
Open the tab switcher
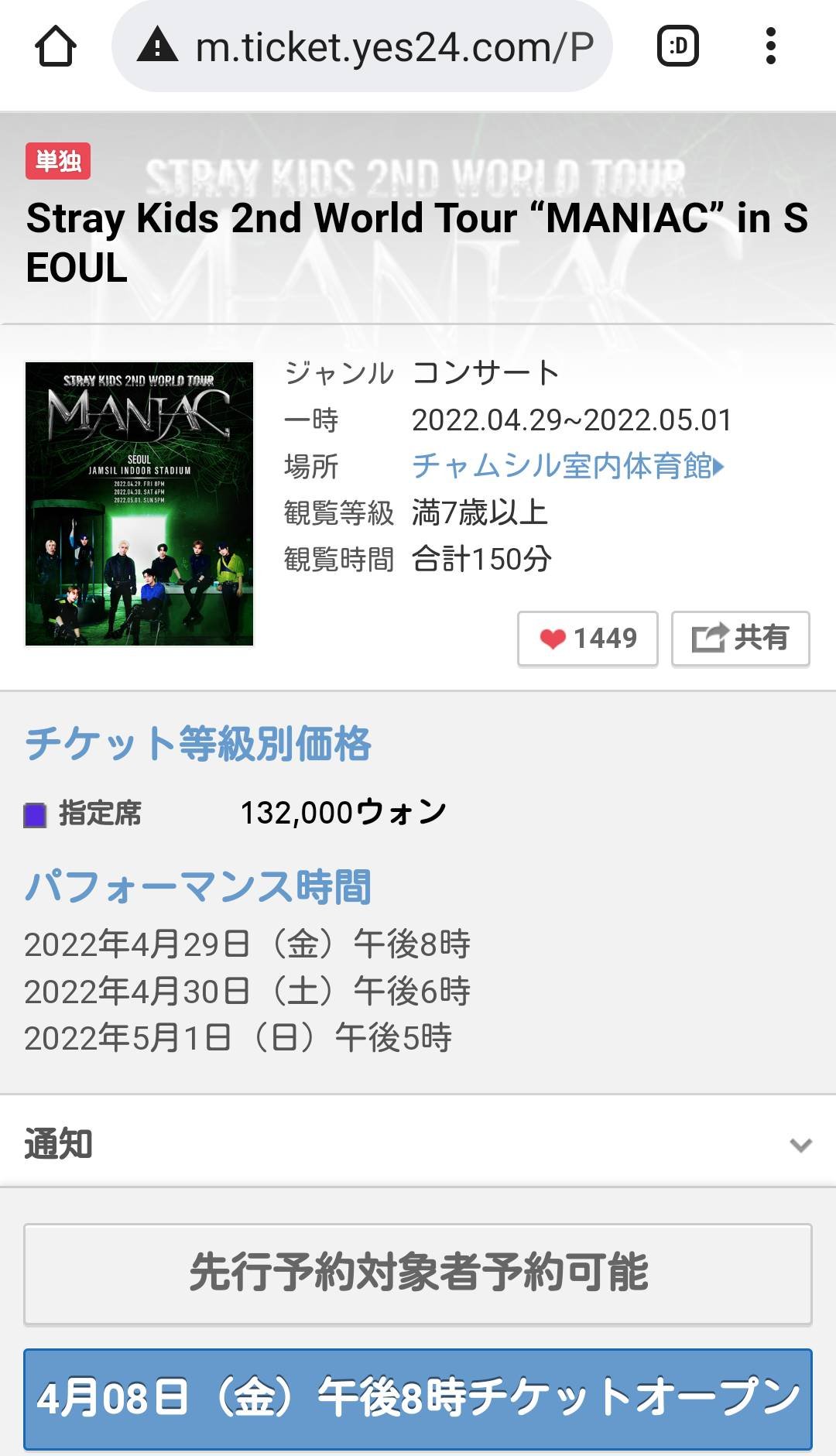click(x=677, y=46)
